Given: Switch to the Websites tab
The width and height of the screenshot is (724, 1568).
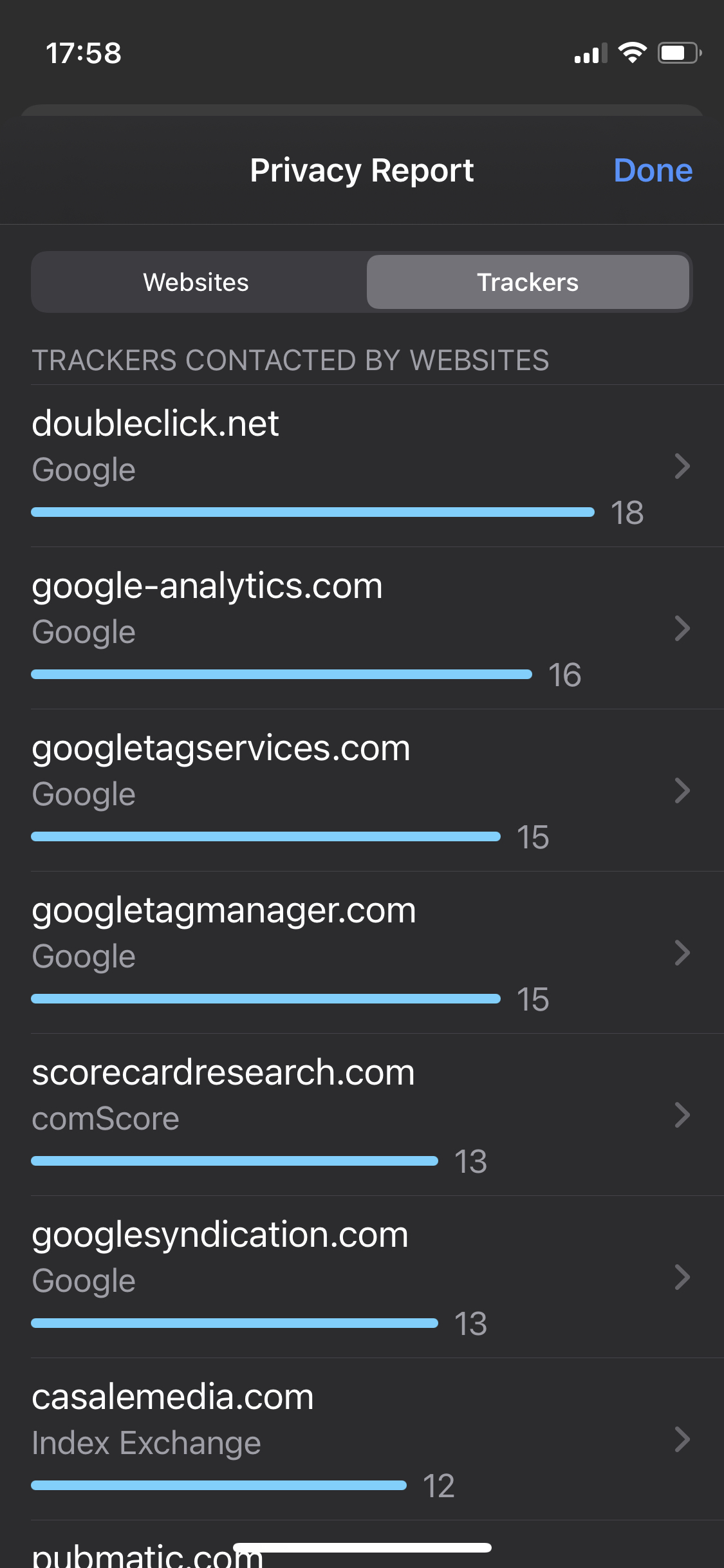Looking at the screenshot, I should 196,281.
